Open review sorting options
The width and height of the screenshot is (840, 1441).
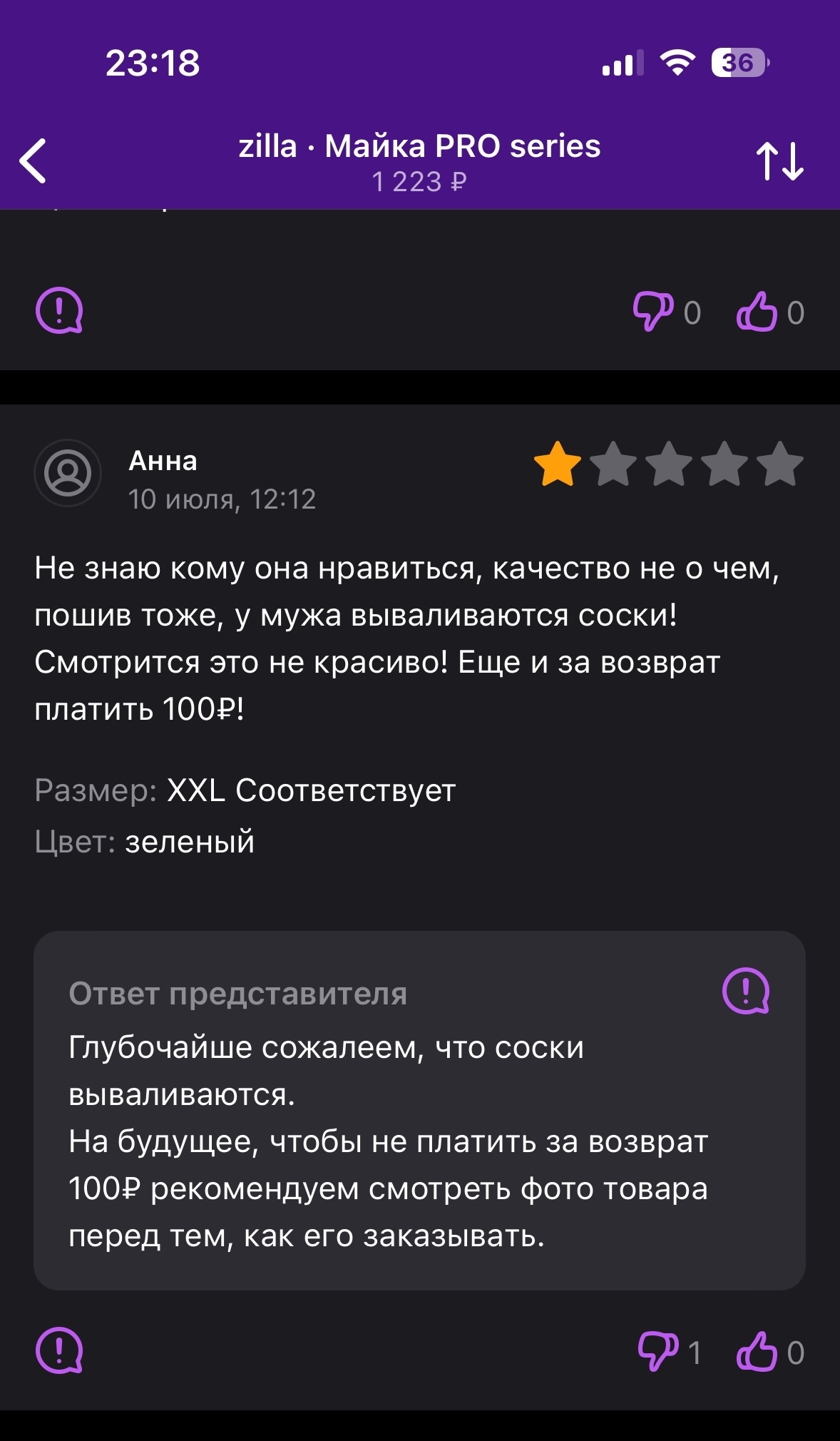(x=779, y=161)
